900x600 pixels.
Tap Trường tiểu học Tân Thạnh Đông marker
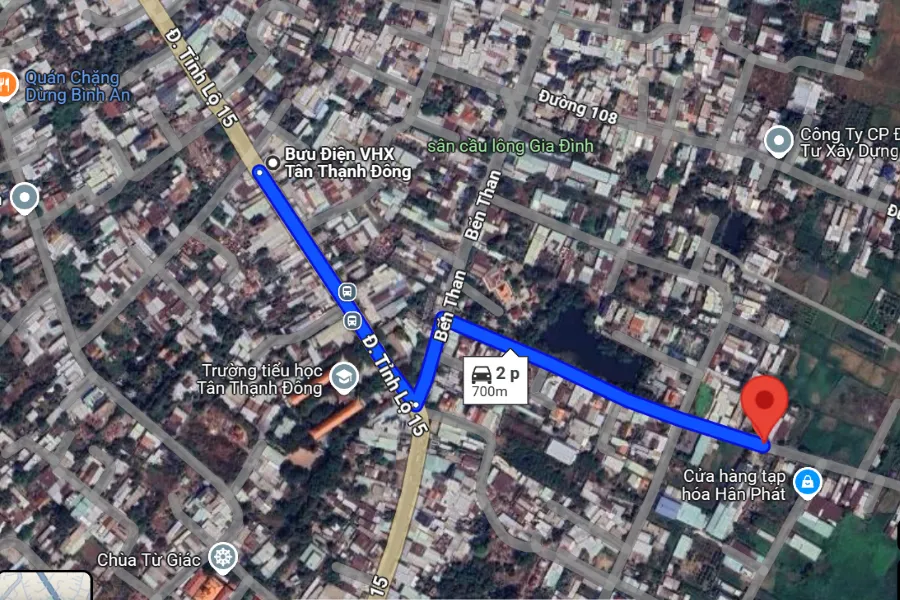pos(343,378)
